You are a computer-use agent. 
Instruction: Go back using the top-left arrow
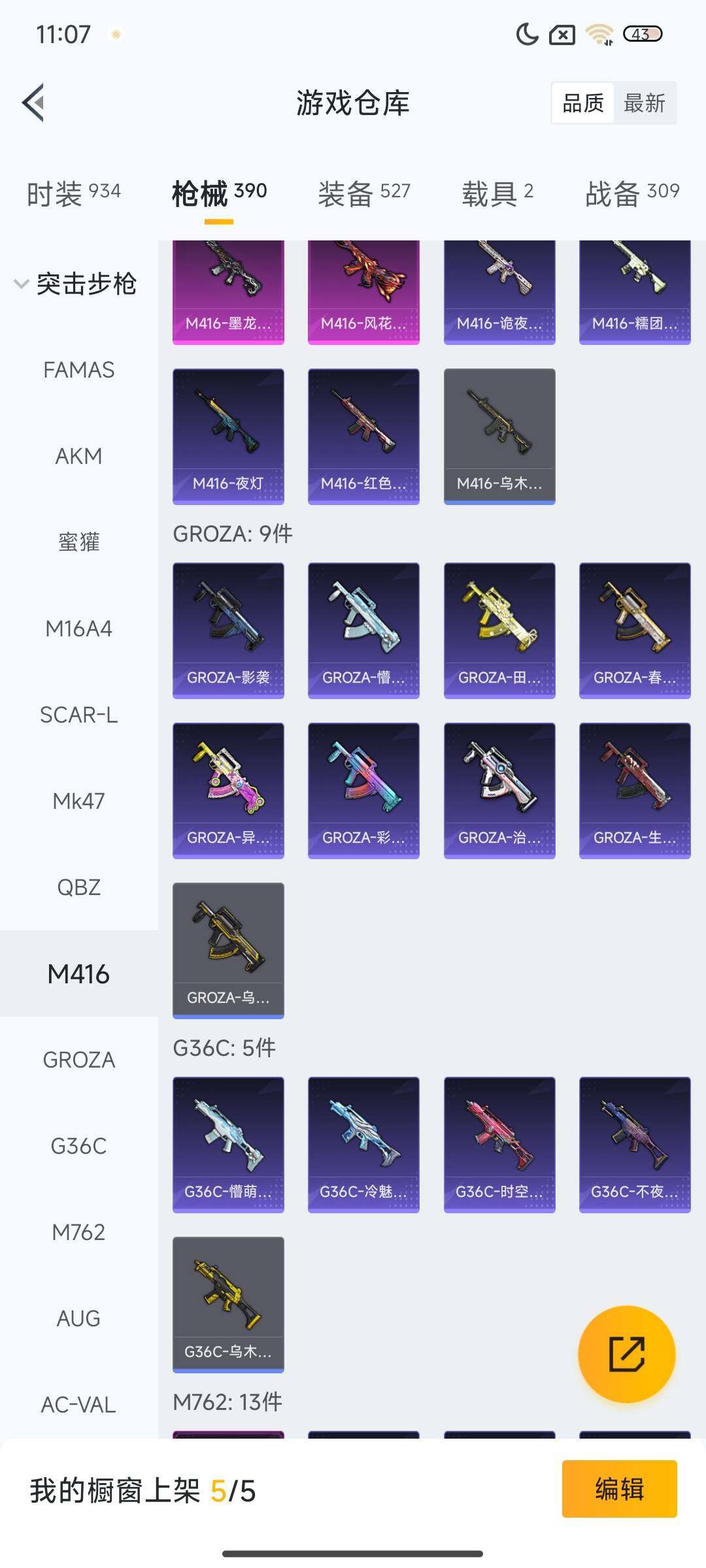point(34,103)
